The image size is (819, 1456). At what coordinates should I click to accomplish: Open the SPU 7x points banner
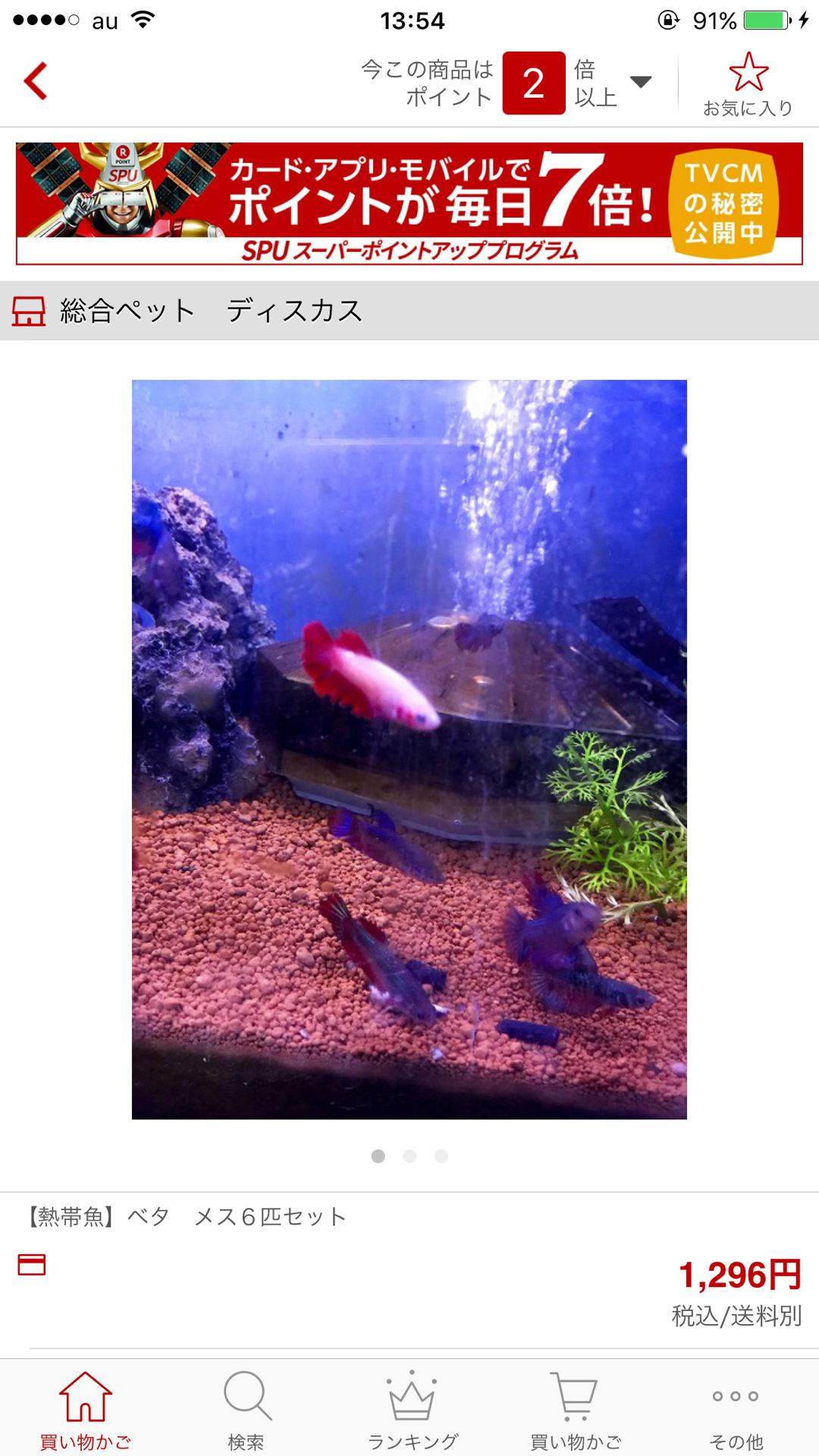click(x=409, y=203)
